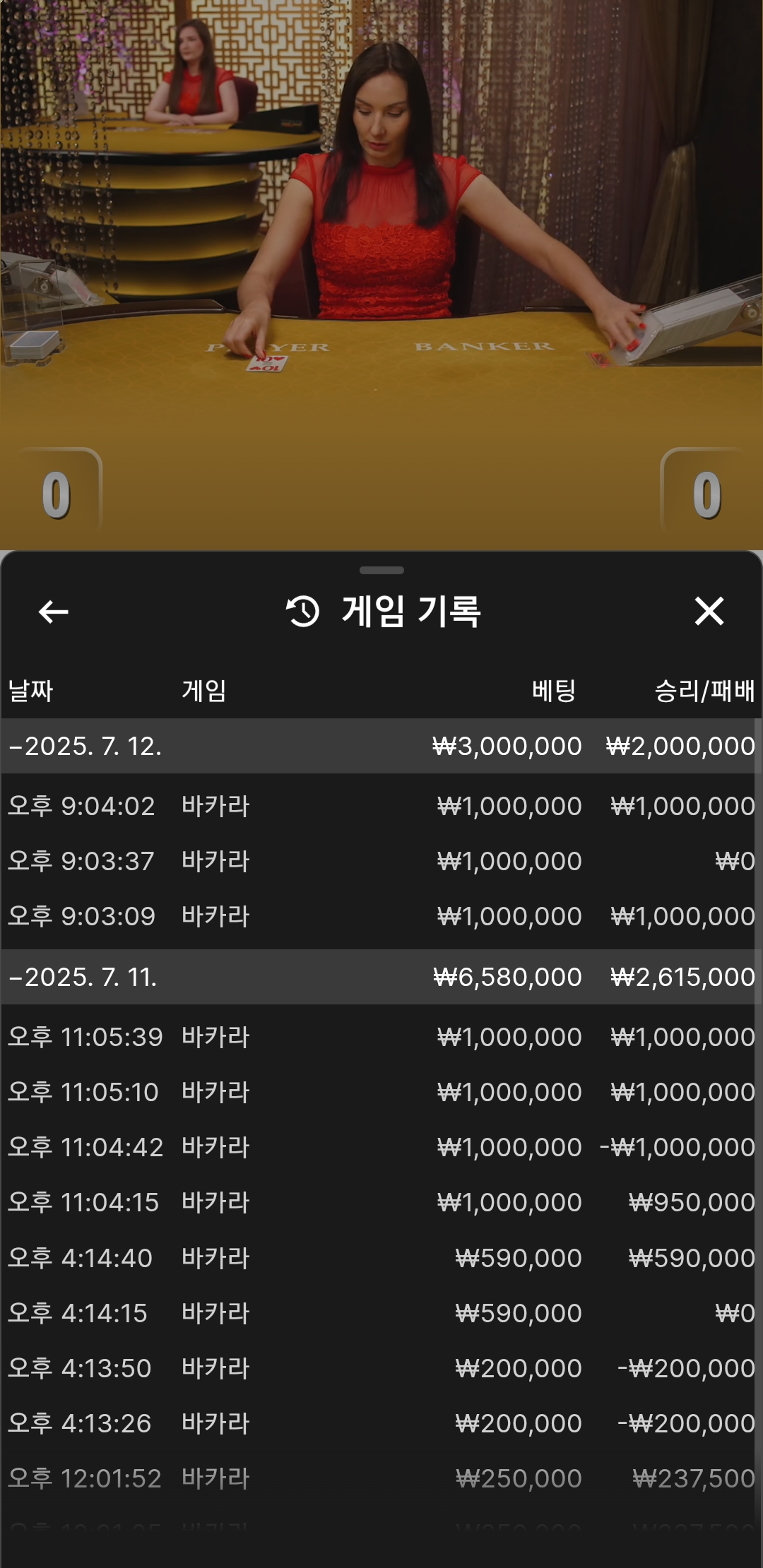This screenshot has width=763, height=1568.
Task: Go back with the arrow in game history
Action: coord(53,612)
